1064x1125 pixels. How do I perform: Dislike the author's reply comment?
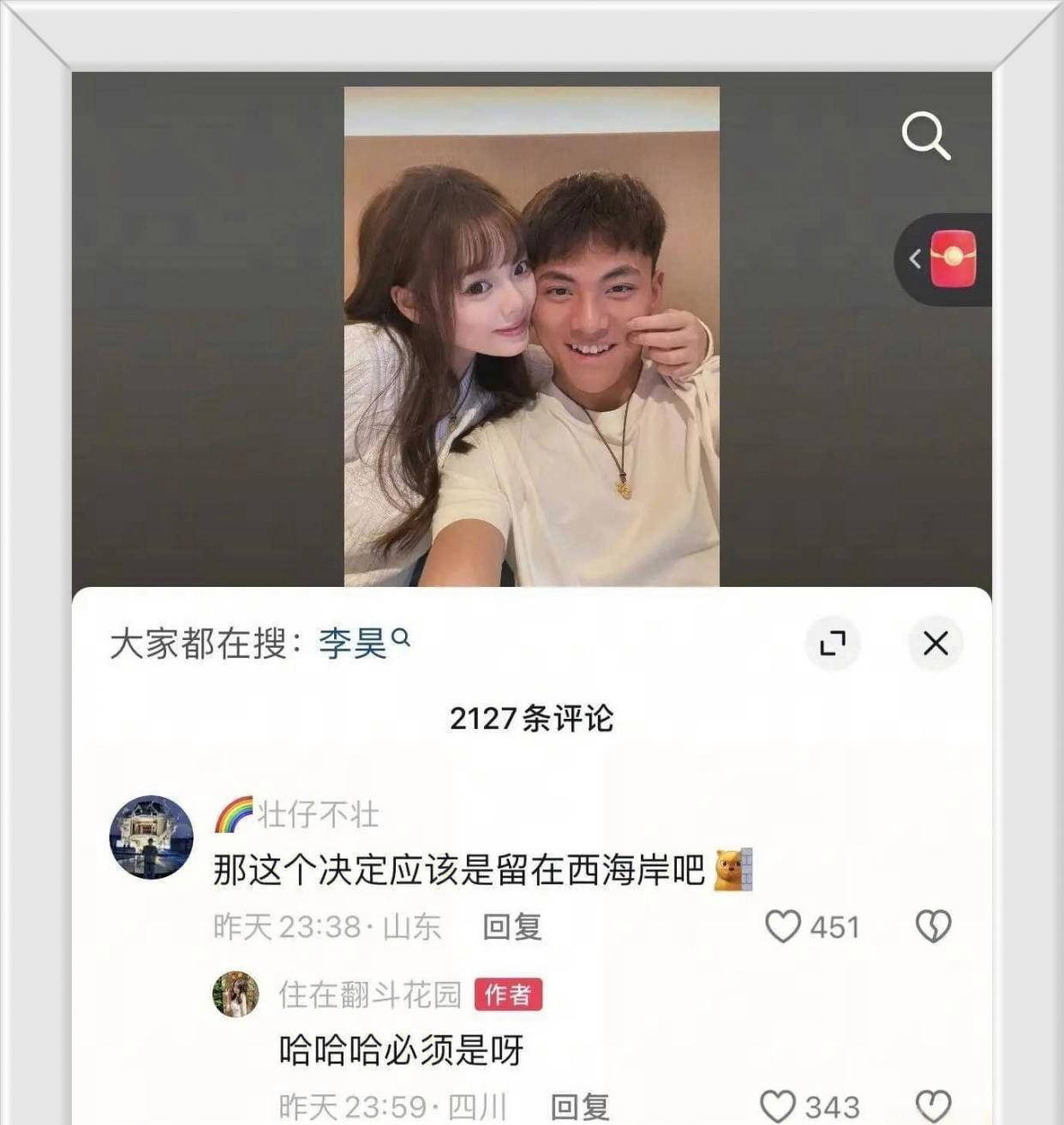(x=933, y=1106)
